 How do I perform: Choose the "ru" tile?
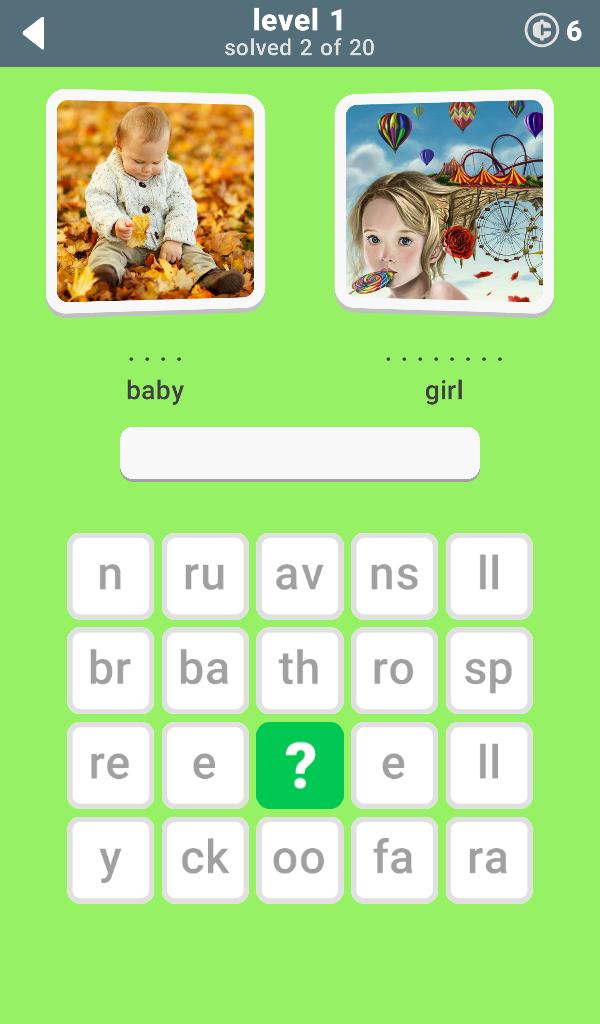[205, 576]
